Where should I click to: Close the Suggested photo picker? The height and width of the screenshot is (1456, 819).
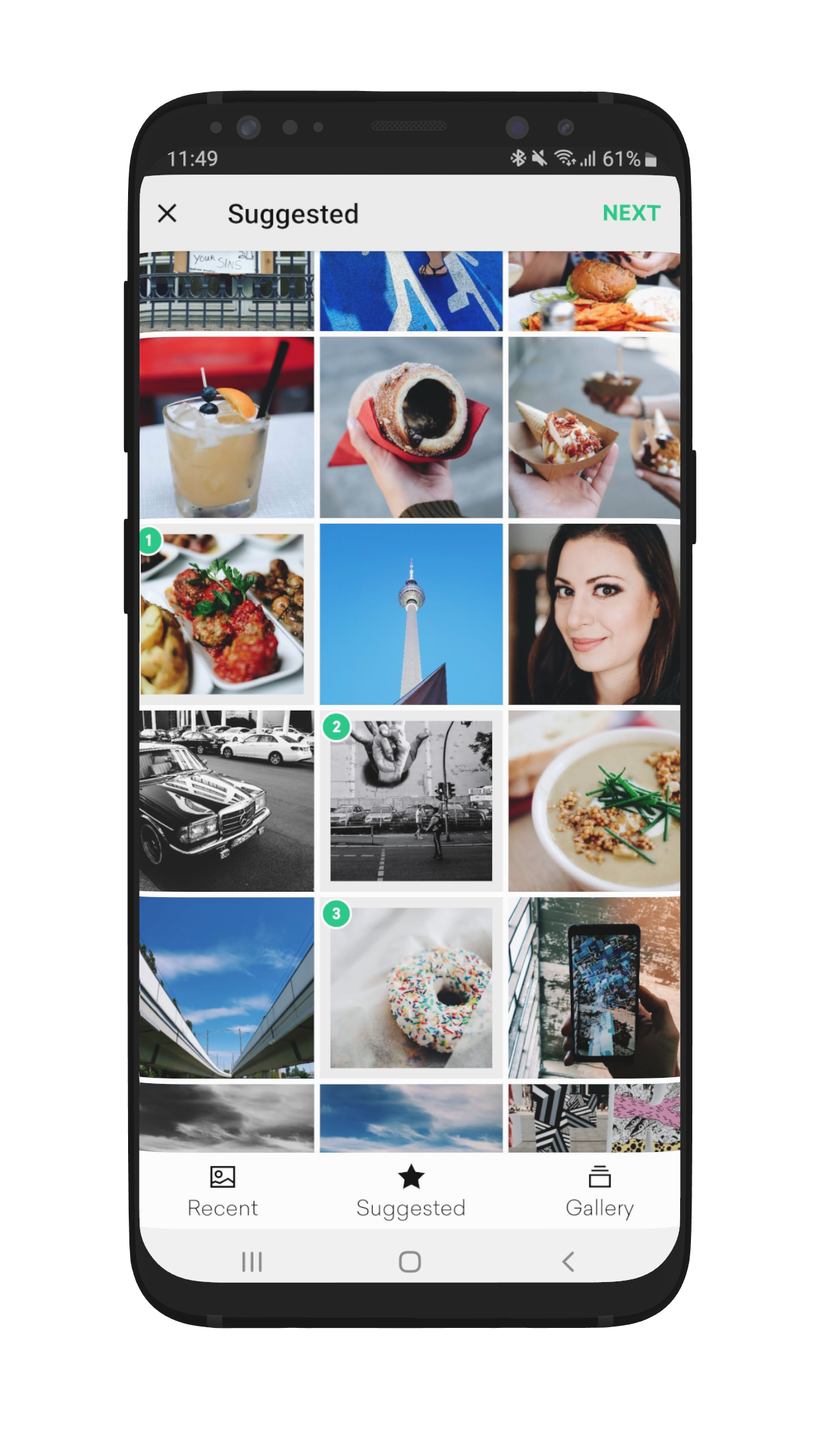[167, 214]
